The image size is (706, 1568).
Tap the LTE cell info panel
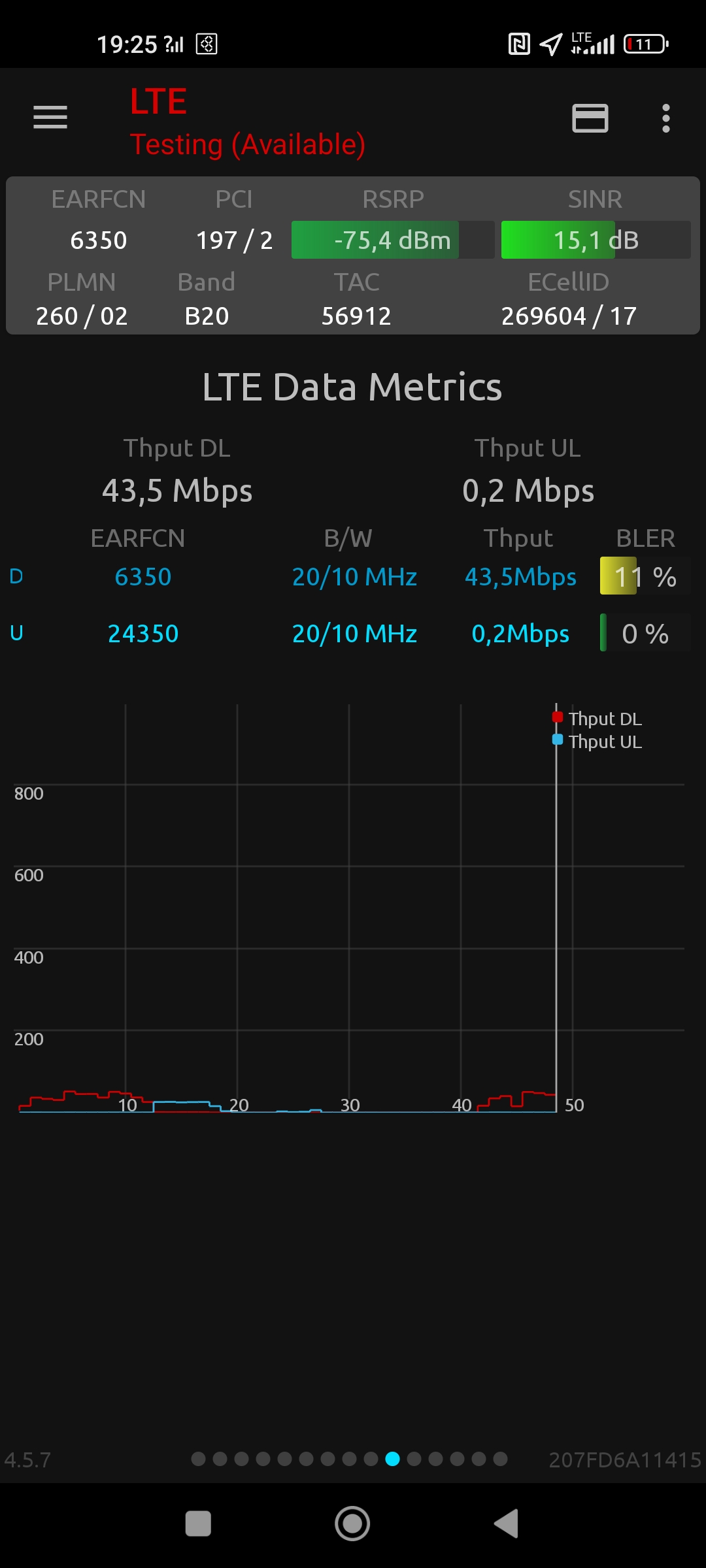coord(353,255)
